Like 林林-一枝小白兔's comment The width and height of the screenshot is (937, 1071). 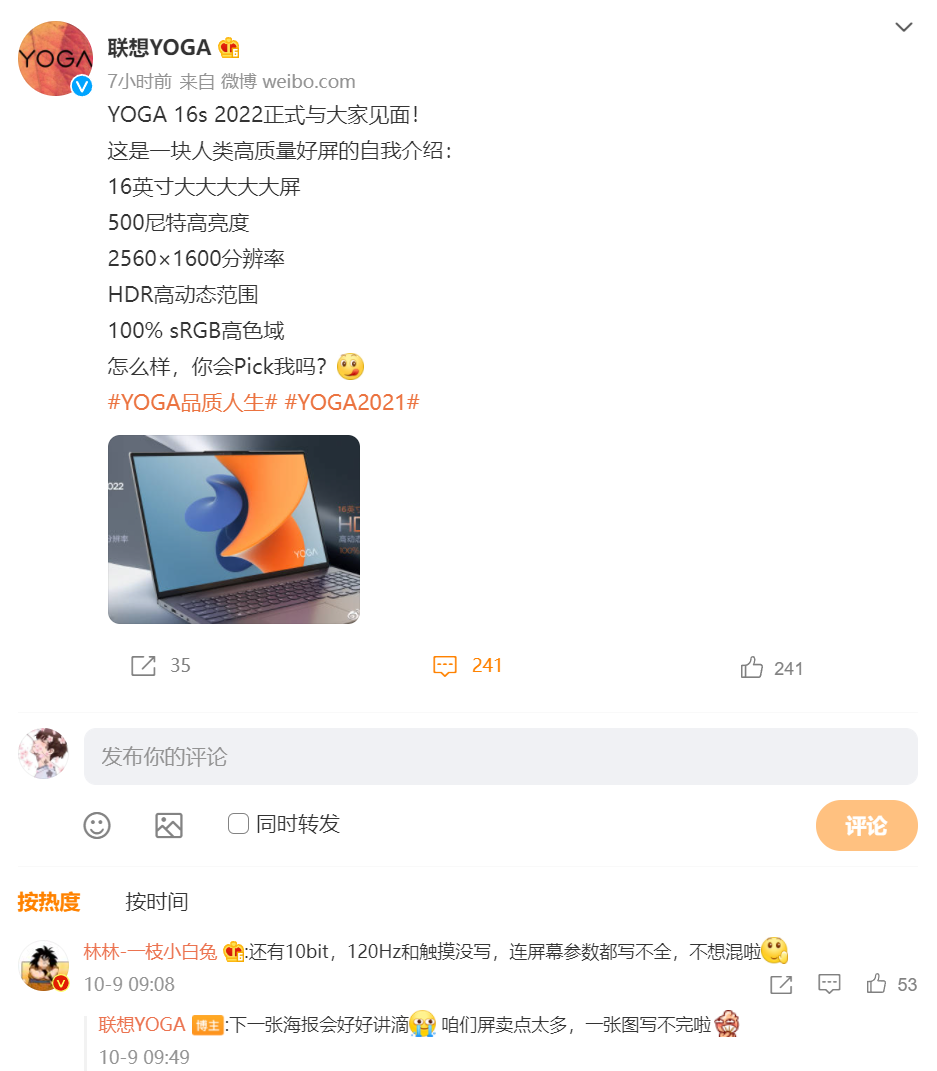pyautogui.click(x=877, y=984)
